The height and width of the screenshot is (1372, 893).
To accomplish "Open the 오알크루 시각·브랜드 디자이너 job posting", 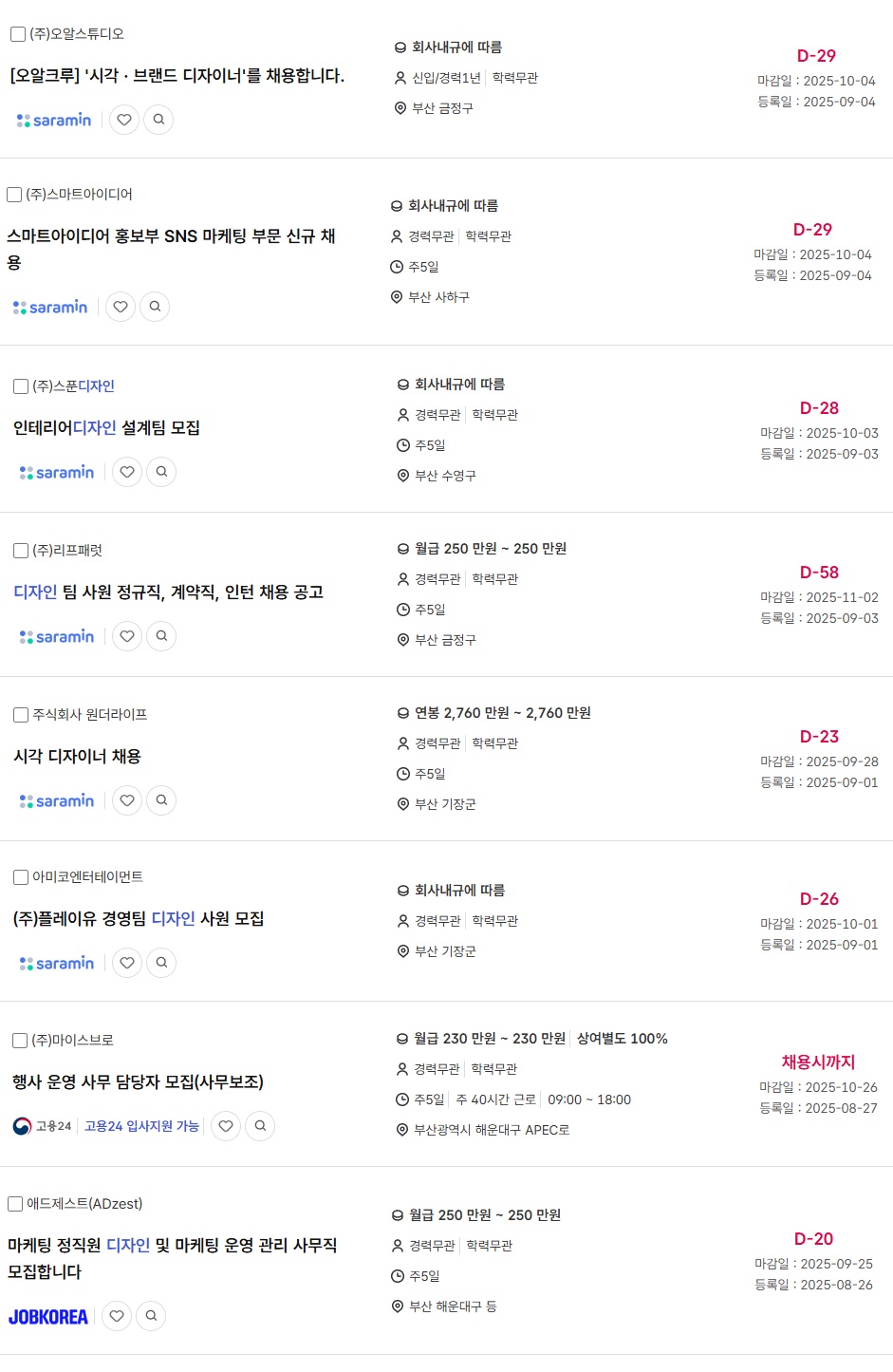I will (x=177, y=76).
